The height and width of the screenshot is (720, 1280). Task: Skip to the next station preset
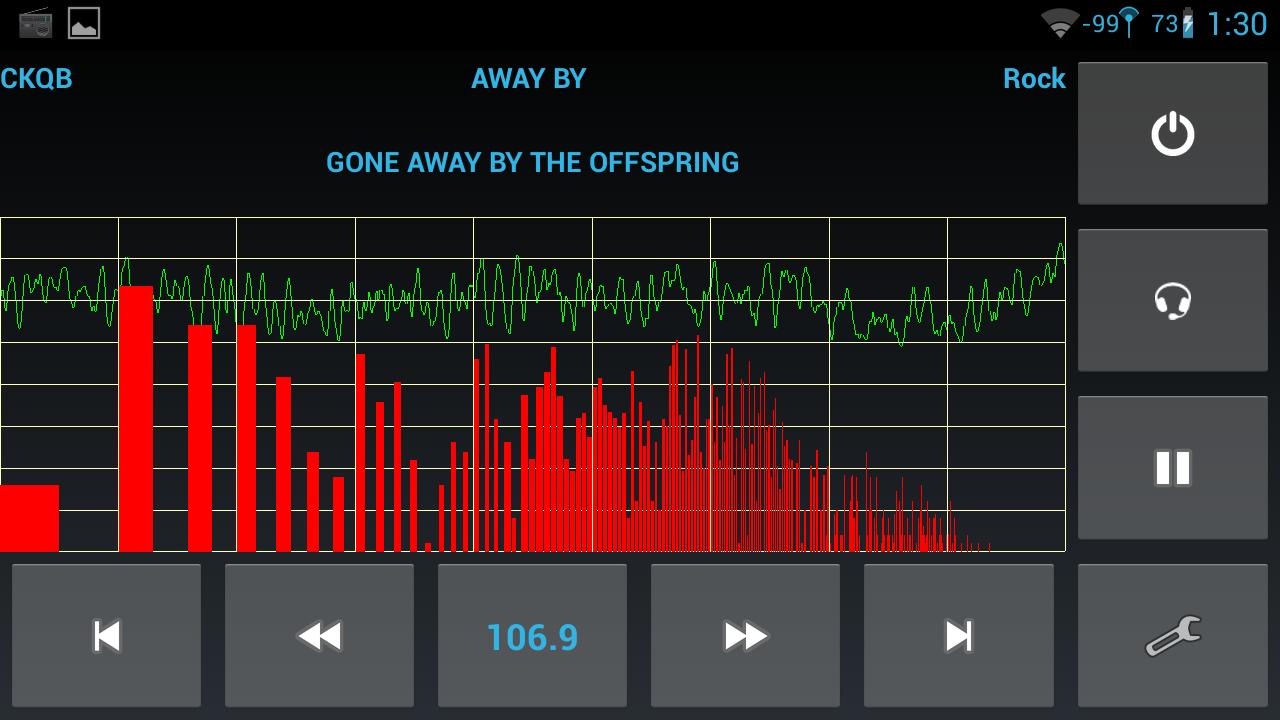click(x=958, y=636)
